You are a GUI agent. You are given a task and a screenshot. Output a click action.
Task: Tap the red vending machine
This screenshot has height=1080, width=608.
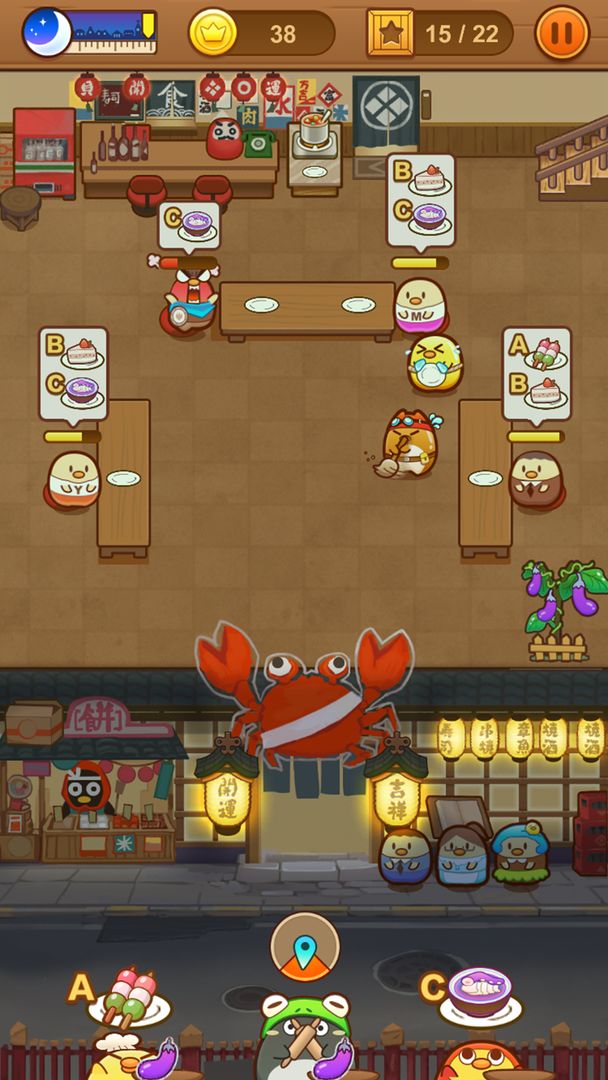(43, 152)
